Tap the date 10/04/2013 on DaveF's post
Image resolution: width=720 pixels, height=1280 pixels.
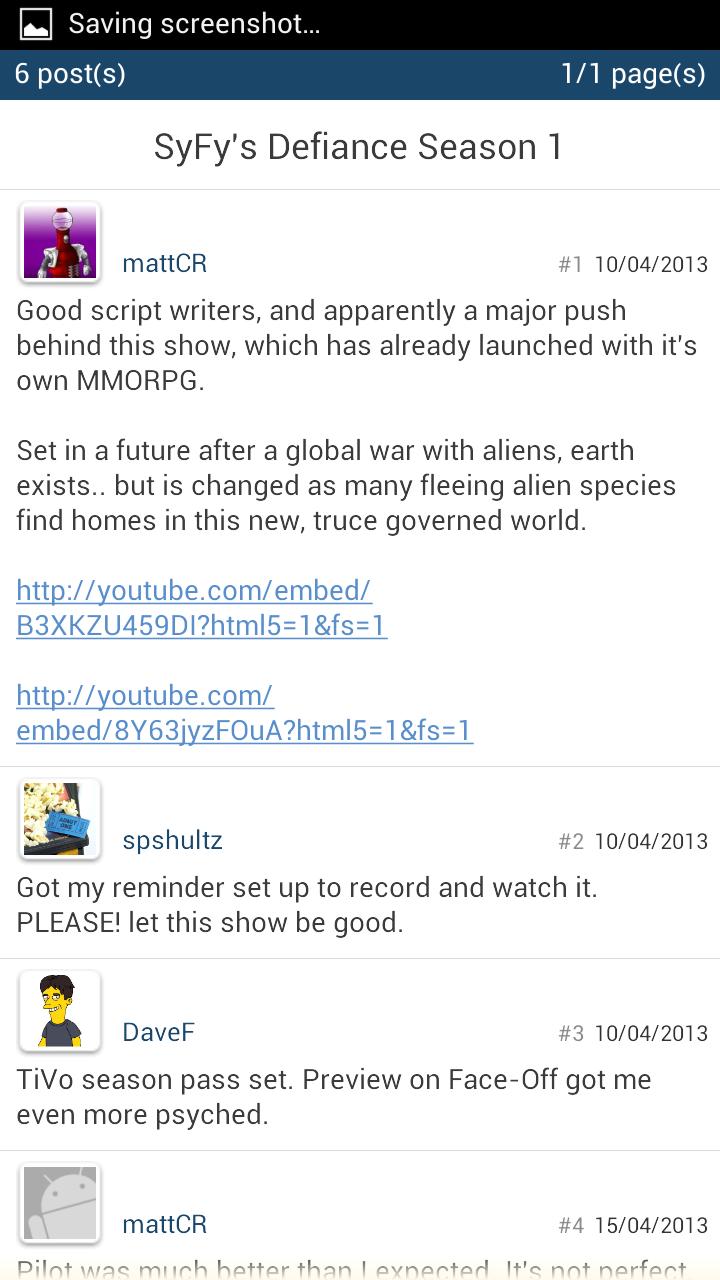[651, 1033]
